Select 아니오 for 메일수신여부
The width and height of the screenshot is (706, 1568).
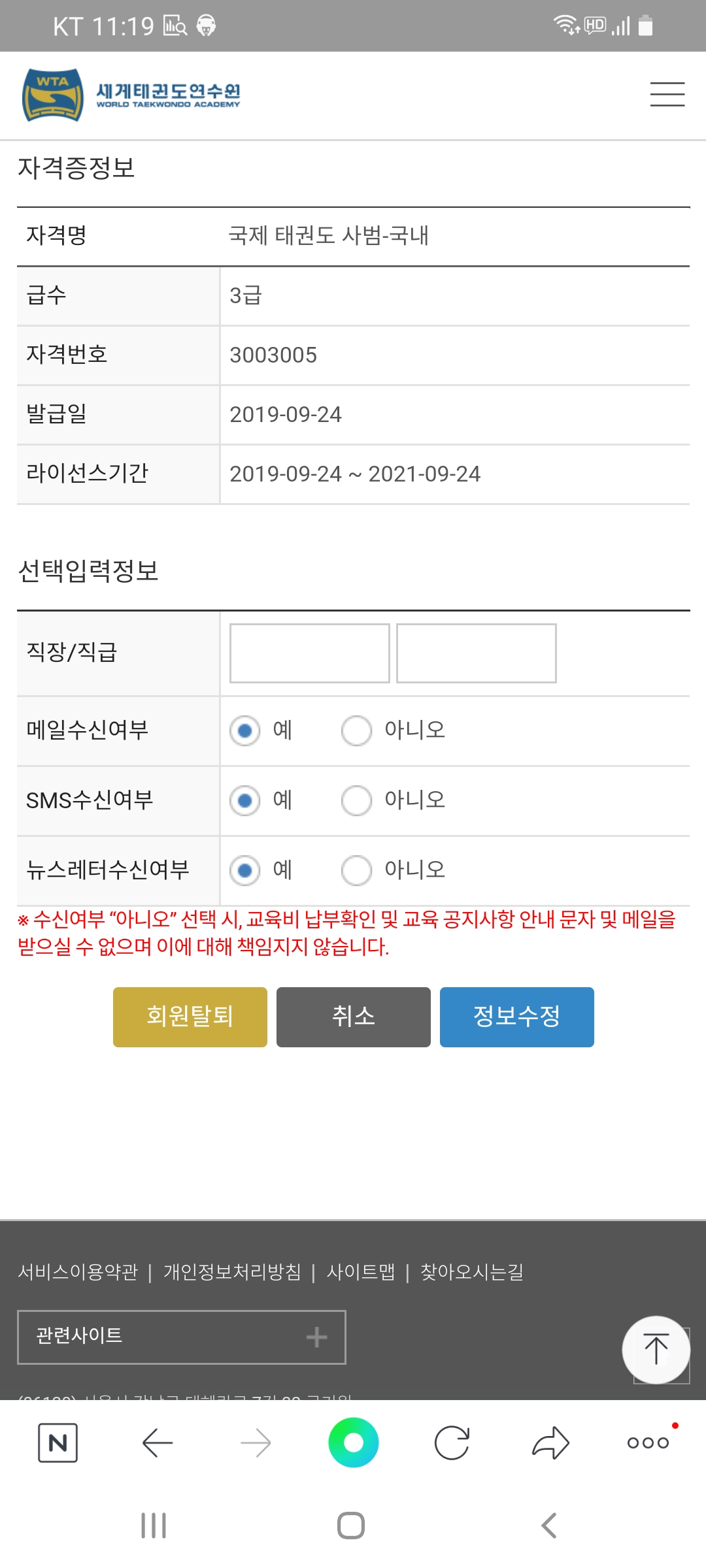[x=357, y=730]
